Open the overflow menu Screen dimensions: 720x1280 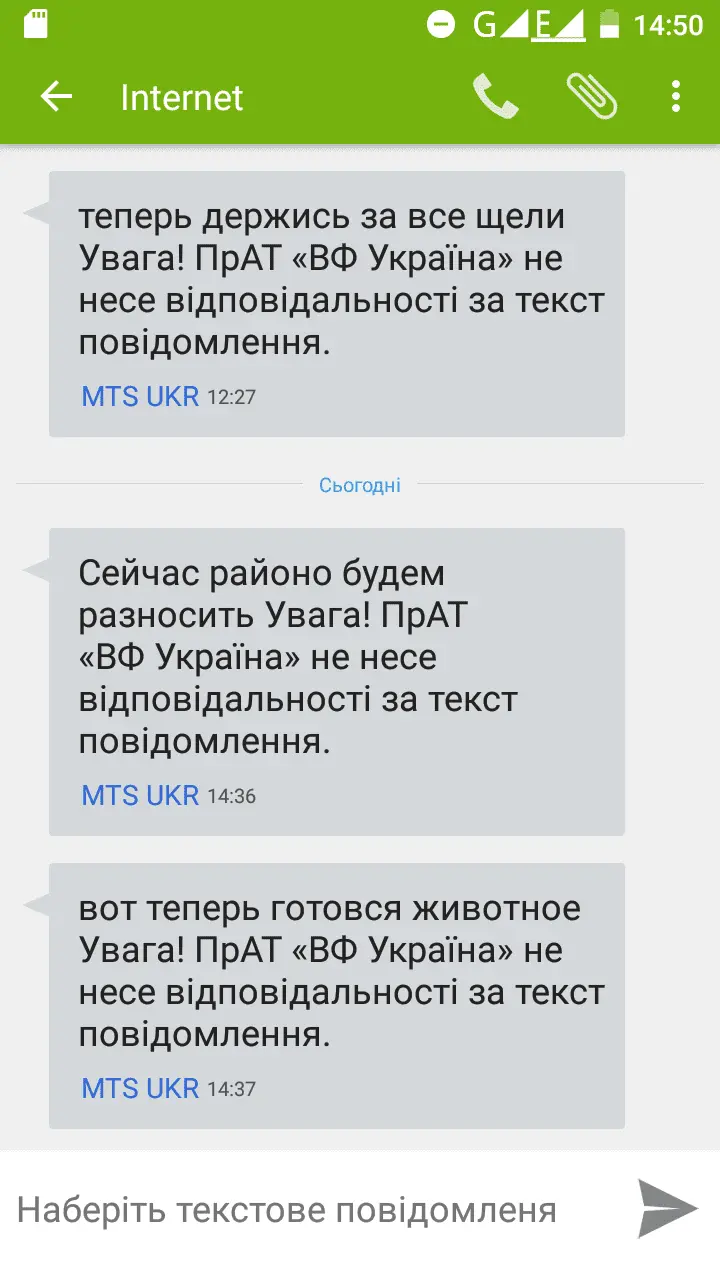click(x=676, y=97)
